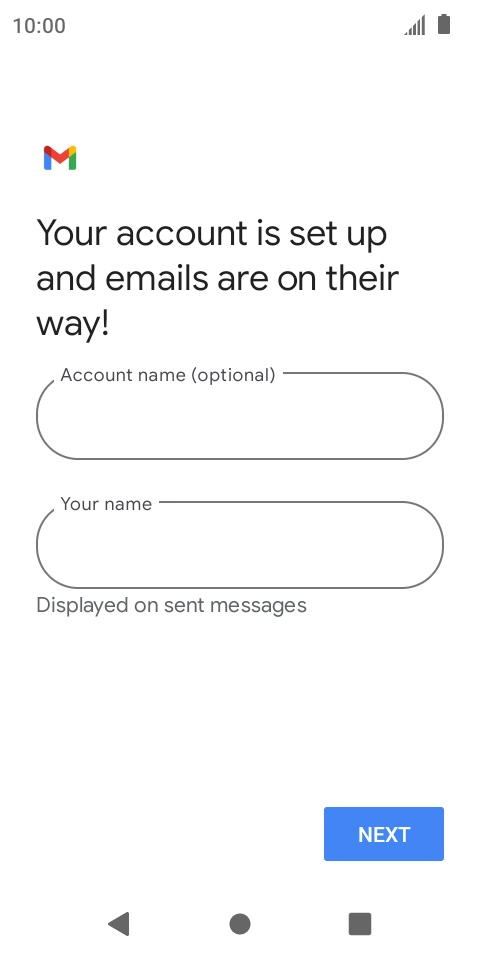Image resolution: width=480 pixels, height=960 pixels.
Task: Go to the home screen via the circle button
Action: pyautogui.click(x=240, y=924)
